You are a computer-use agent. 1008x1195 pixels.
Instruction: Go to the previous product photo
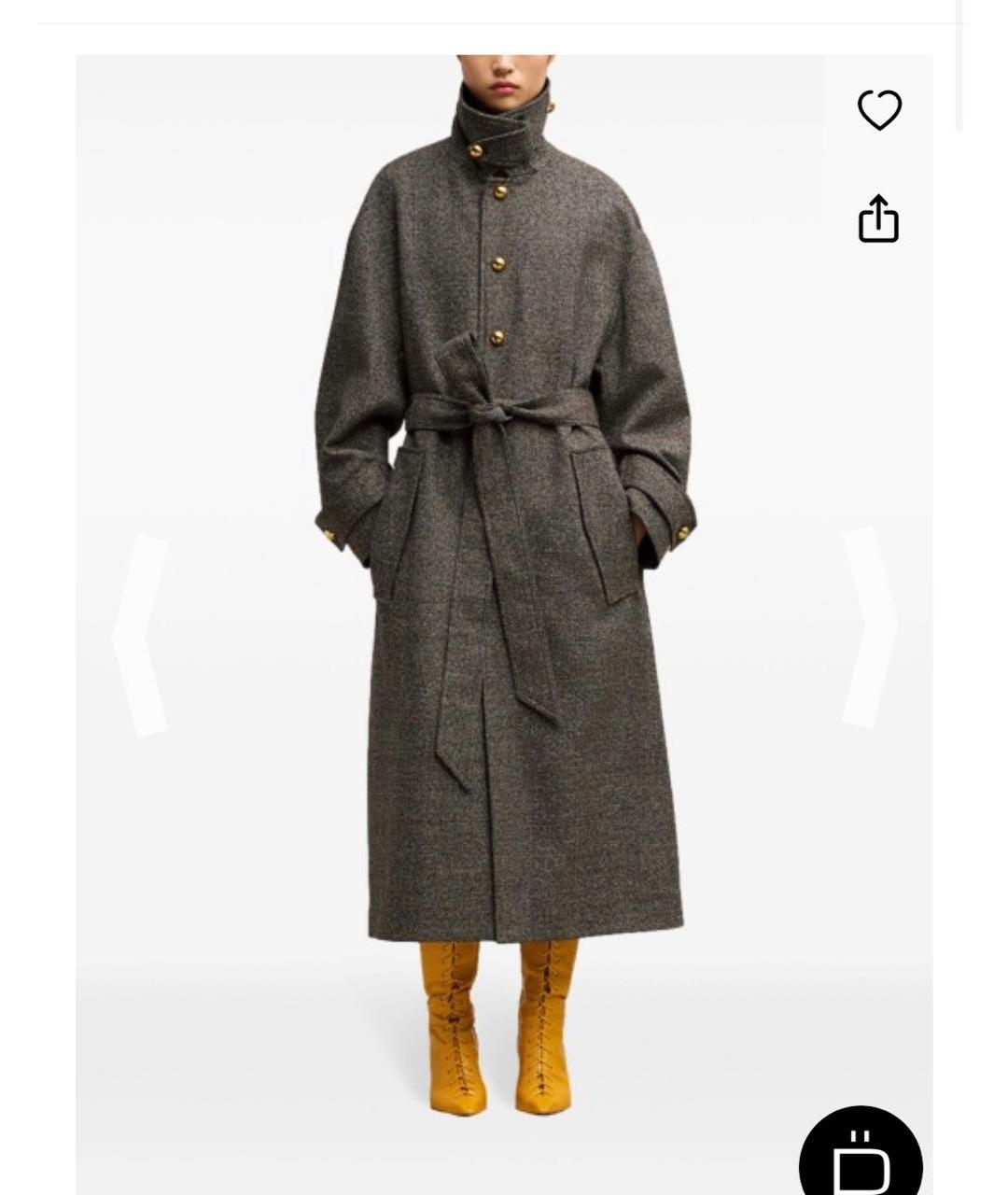coord(141,636)
